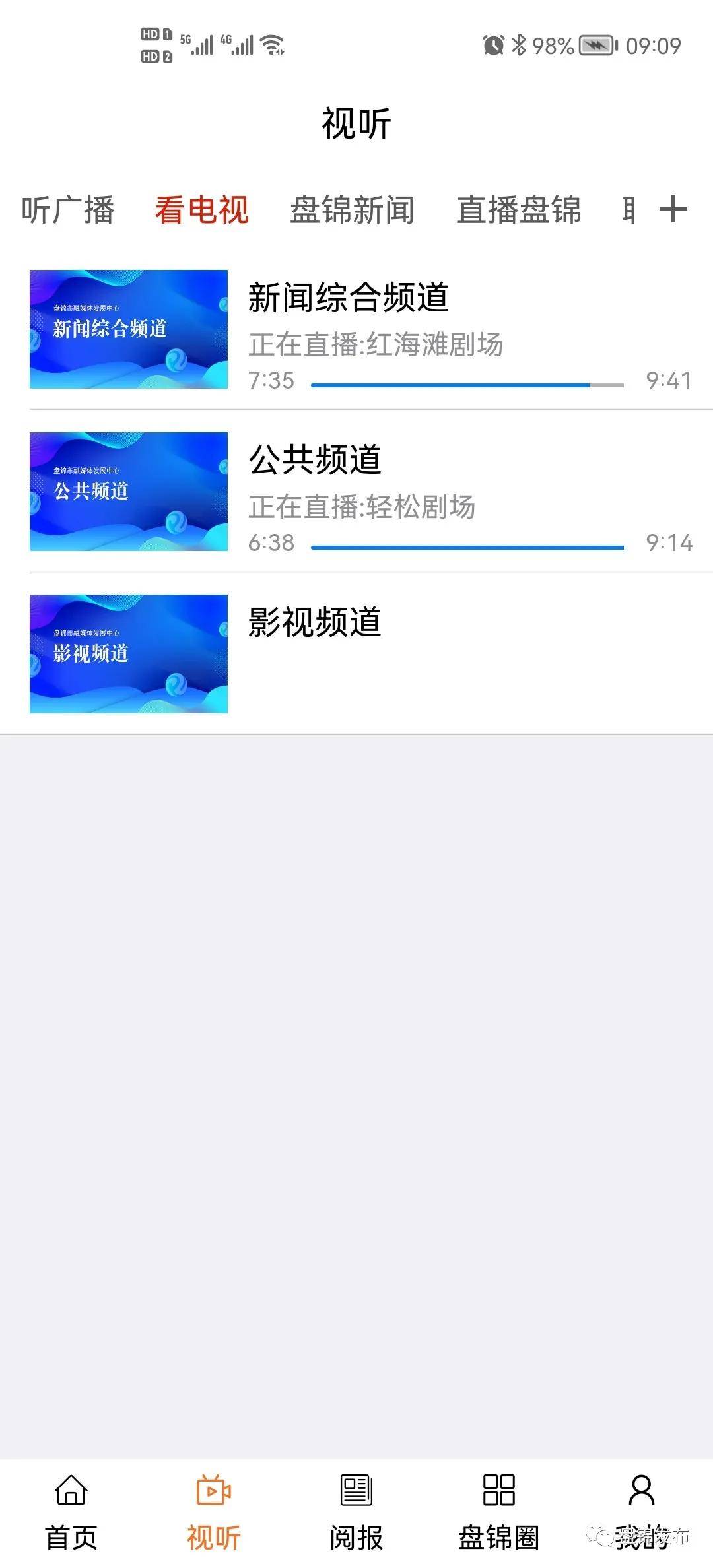Open the 直播盘锦 tab

click(519, 210)
